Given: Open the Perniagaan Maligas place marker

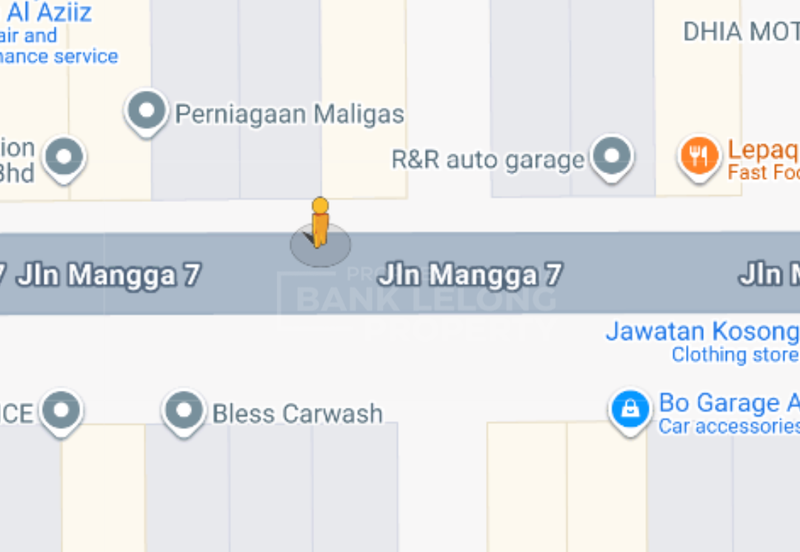Looking at the screenshot, I should pos(147,110).
